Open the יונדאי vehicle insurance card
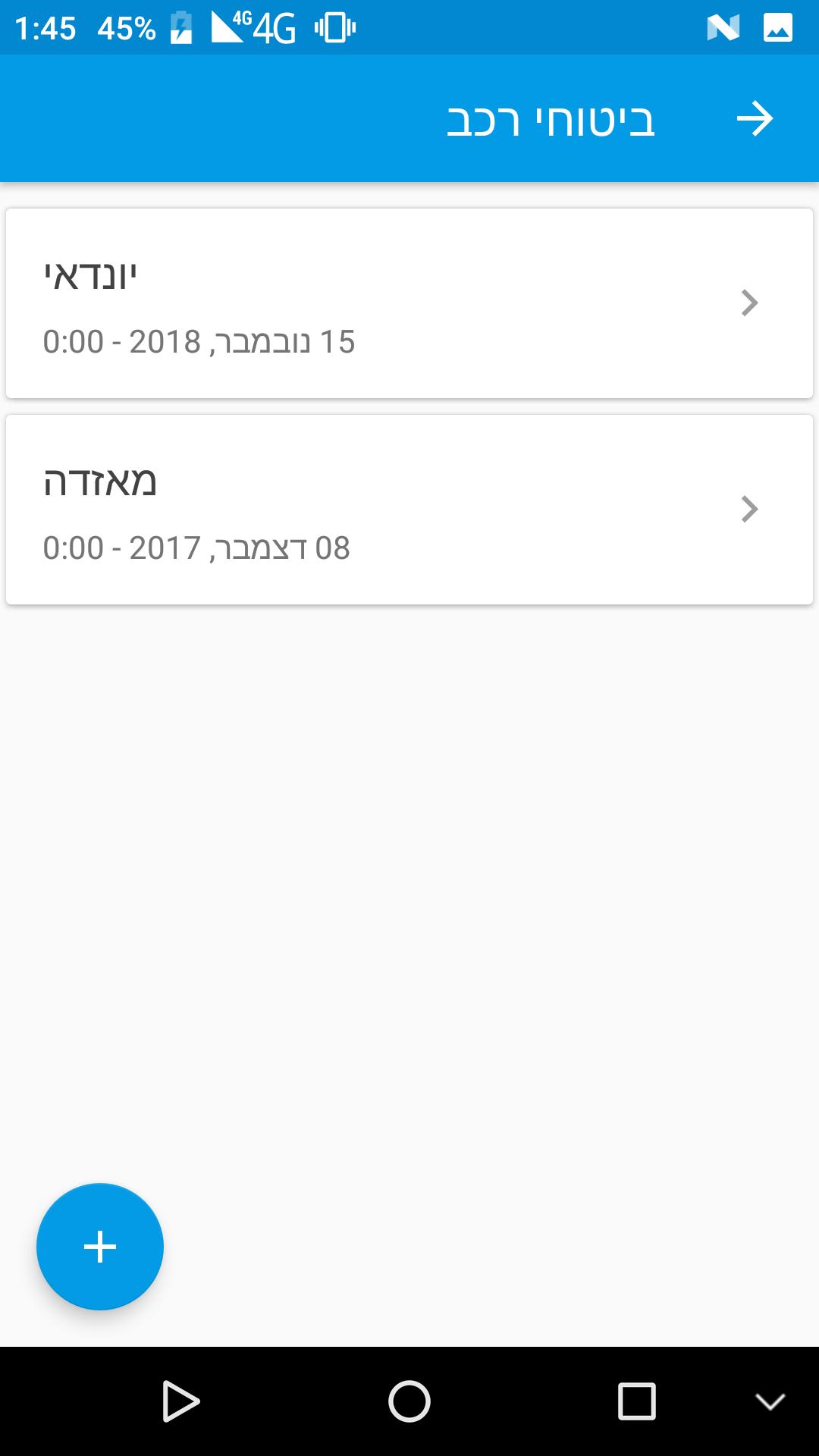819x1456 pixels. click(409, 302)
